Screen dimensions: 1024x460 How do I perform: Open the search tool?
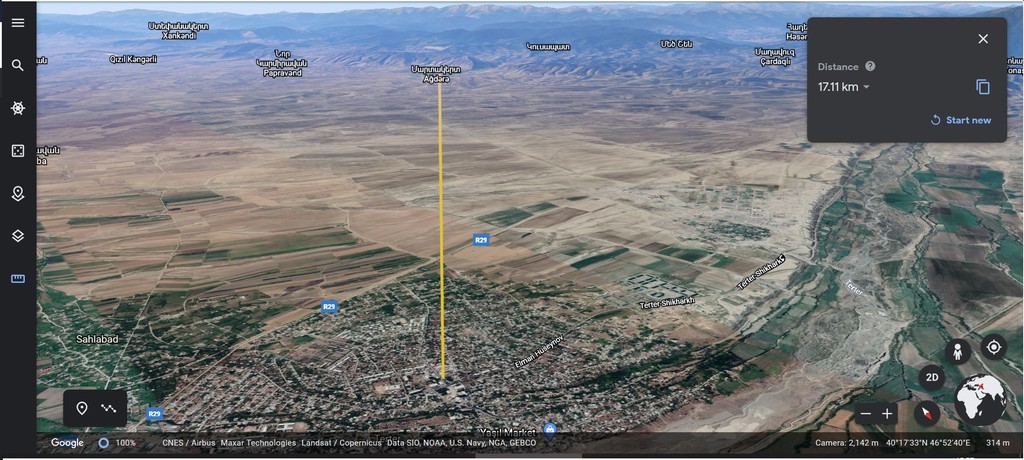click(x=18, y=65)
